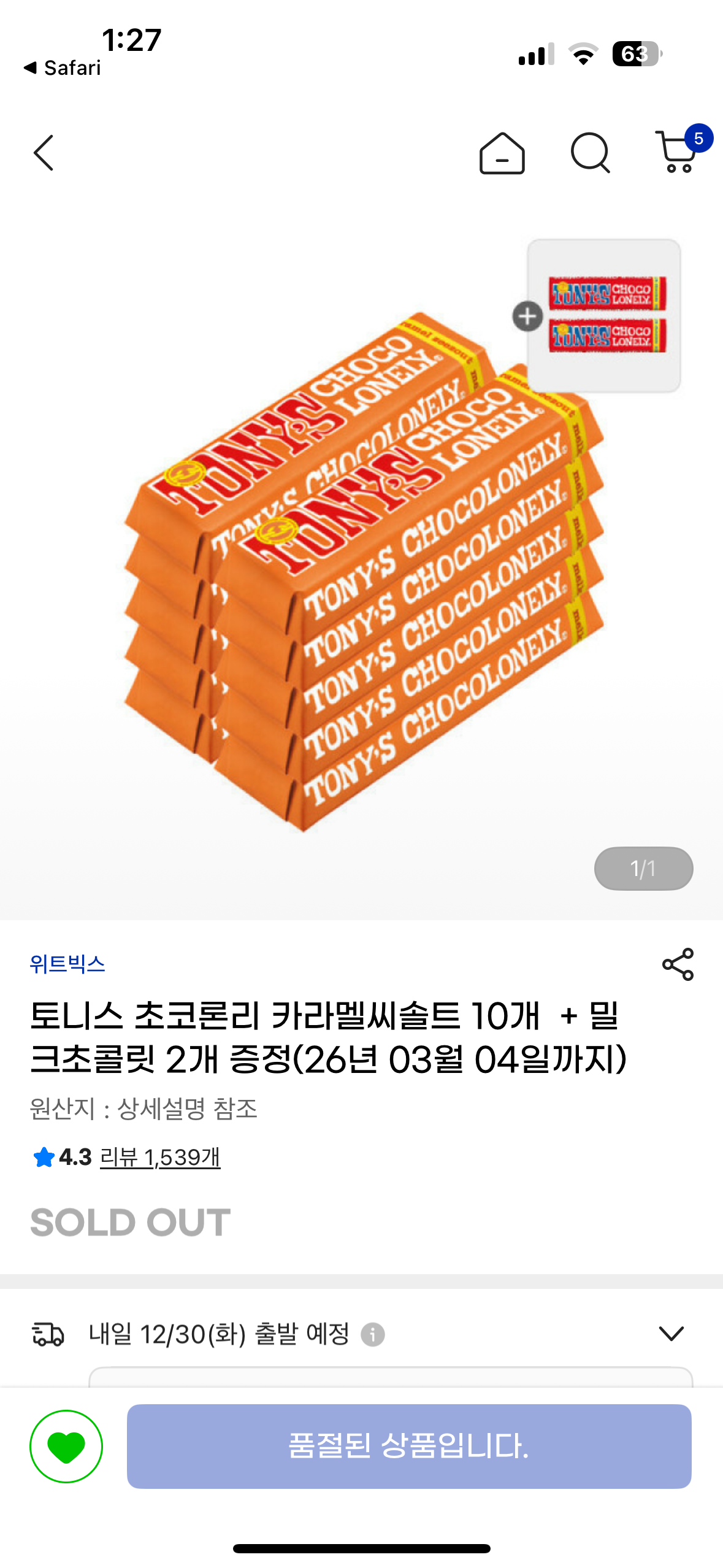
Task: Show delivery info tooltip next to 출발 예정
Action: [372, 1334]
